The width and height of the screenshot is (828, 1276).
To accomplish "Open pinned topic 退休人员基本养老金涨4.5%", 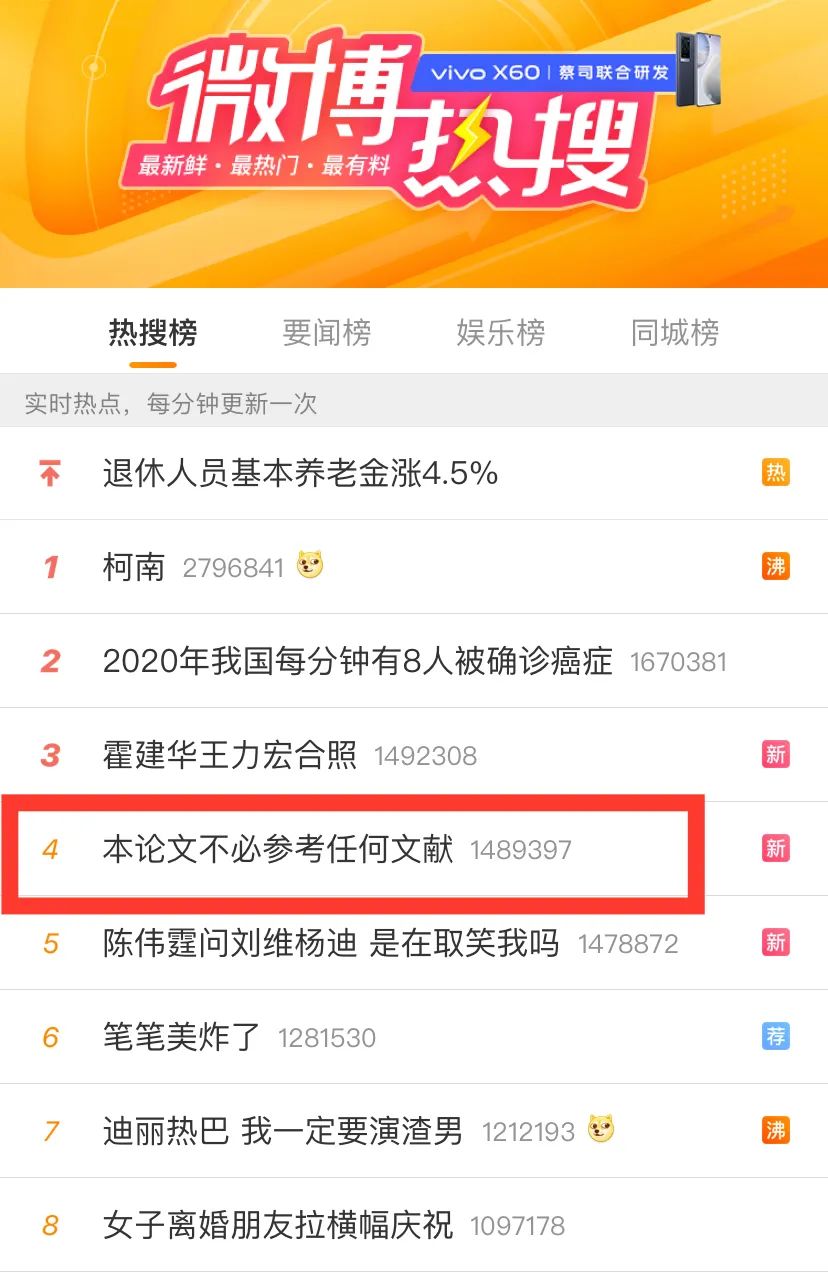I will (x=300, y=473).
